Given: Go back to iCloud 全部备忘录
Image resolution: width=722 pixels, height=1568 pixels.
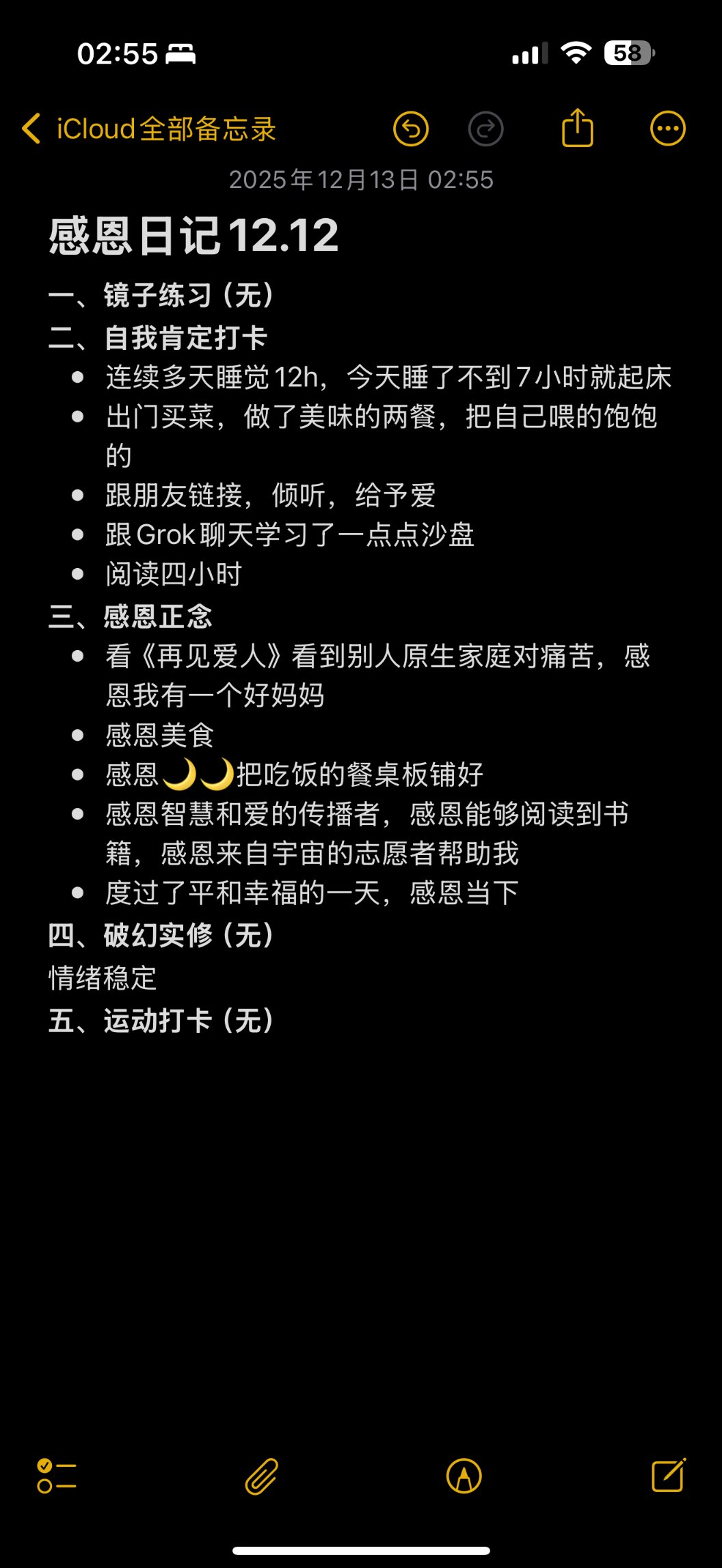Looking at the screenshot, I should (x=148, y=129).
